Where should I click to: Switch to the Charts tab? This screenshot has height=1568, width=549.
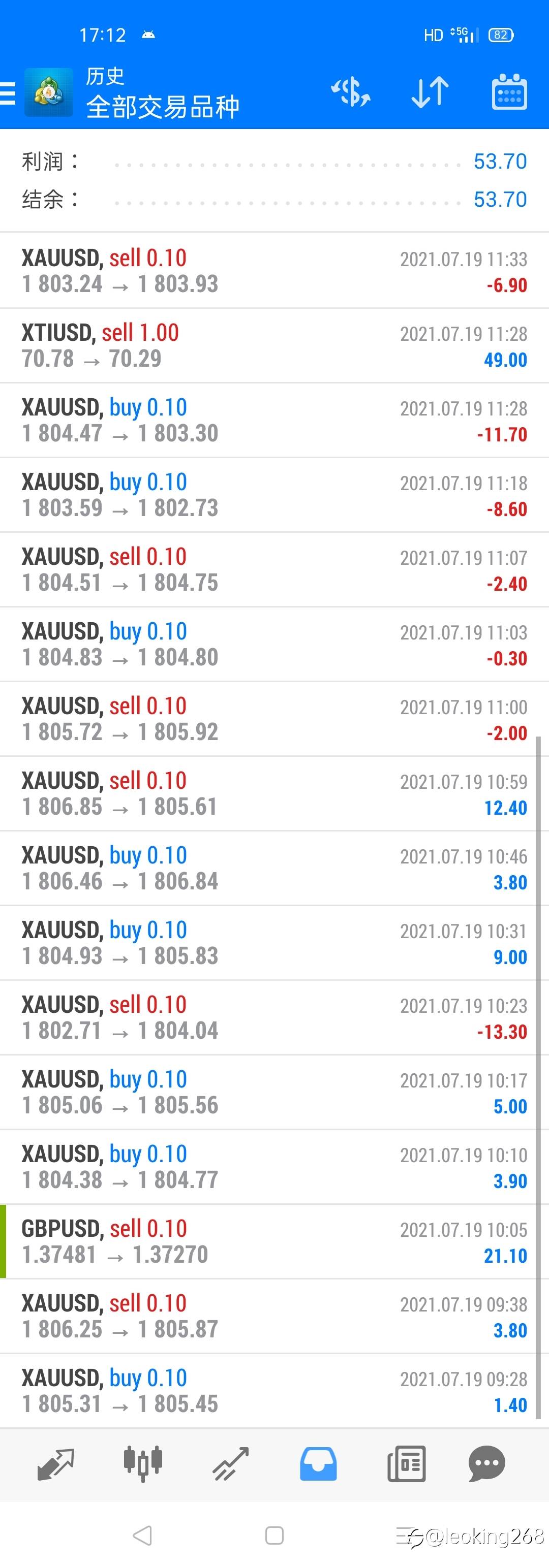click(142, 1463)
